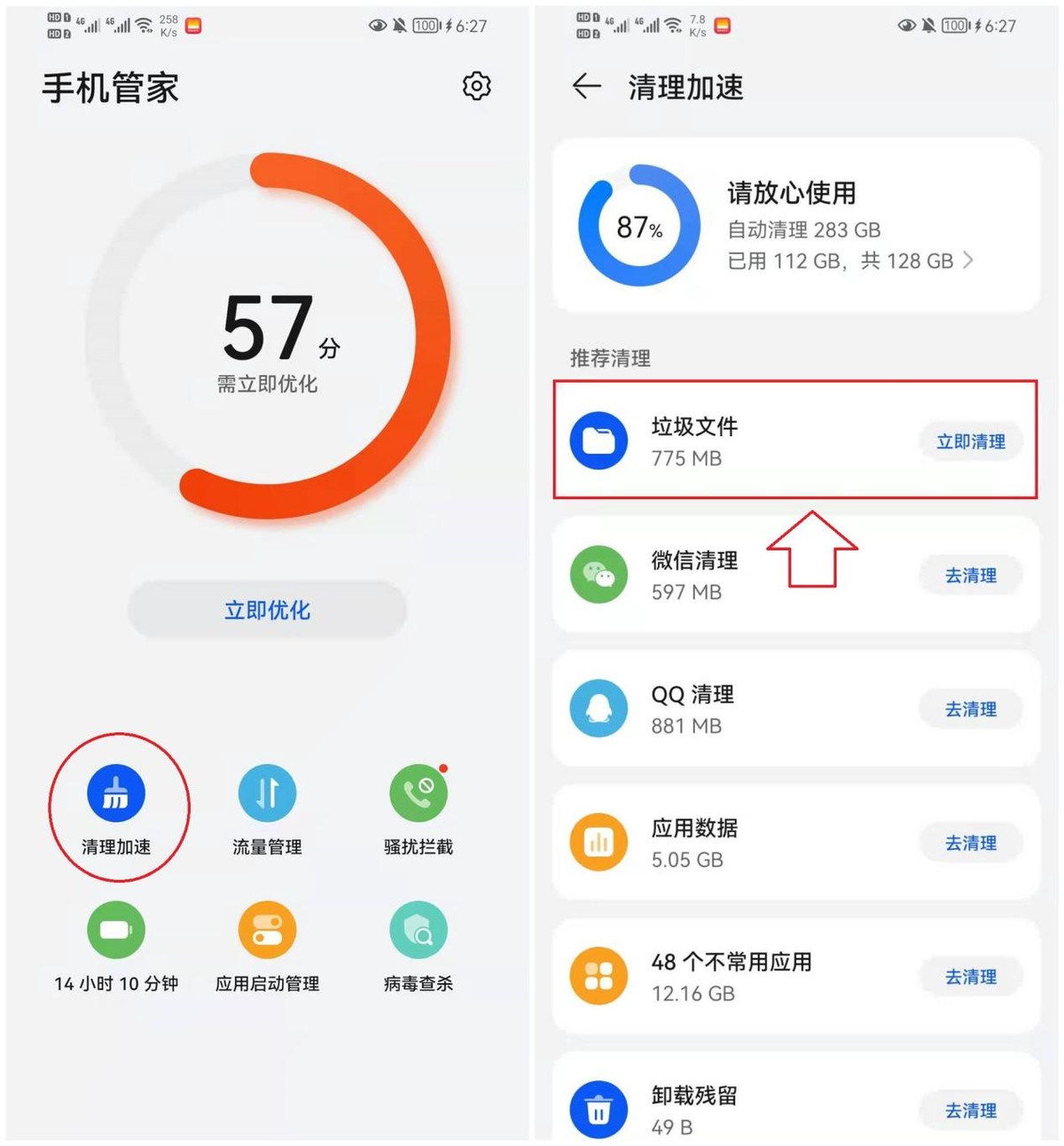The height and width of the screenshot is (1146, 1064).
Task: Tap the QQ penguin icon in cleanup list
Action: pyautogui.click(x=598, y=708)
